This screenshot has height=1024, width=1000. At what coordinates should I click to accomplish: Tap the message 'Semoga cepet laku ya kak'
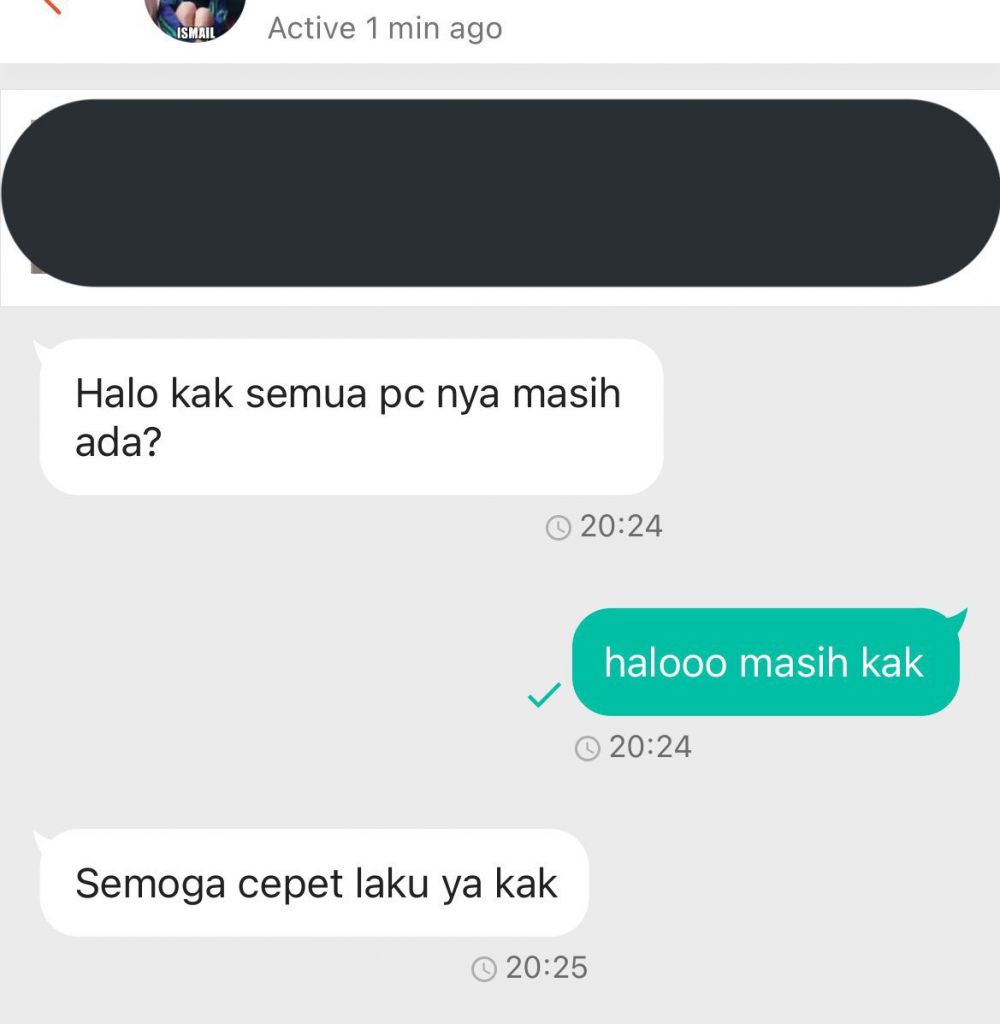pos(315,883)
